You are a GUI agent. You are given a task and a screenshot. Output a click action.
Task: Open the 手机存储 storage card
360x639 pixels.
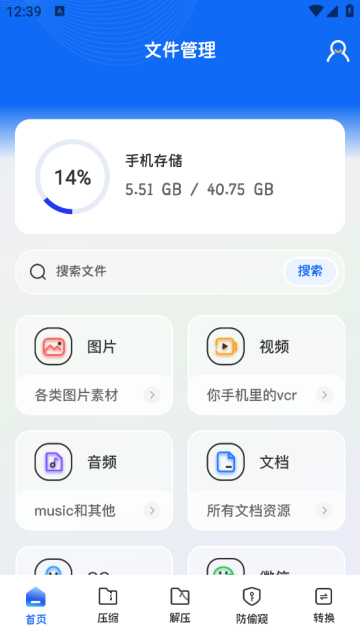point(180,176)
